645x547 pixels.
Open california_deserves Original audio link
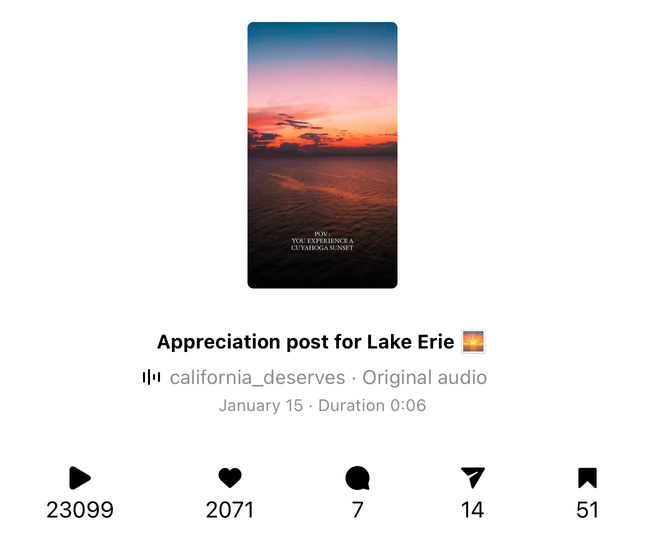coord(328,378)
